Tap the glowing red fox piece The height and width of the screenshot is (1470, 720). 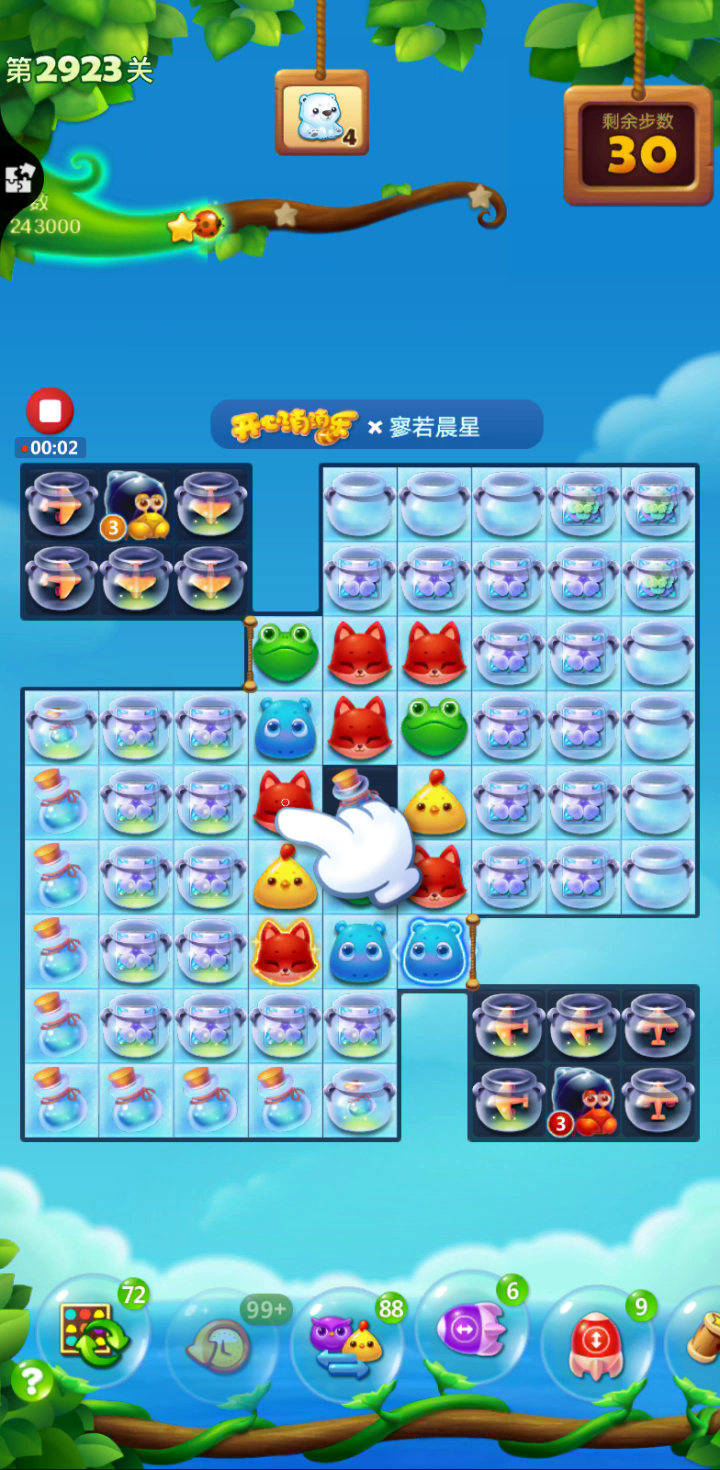(x=285, y=952)
